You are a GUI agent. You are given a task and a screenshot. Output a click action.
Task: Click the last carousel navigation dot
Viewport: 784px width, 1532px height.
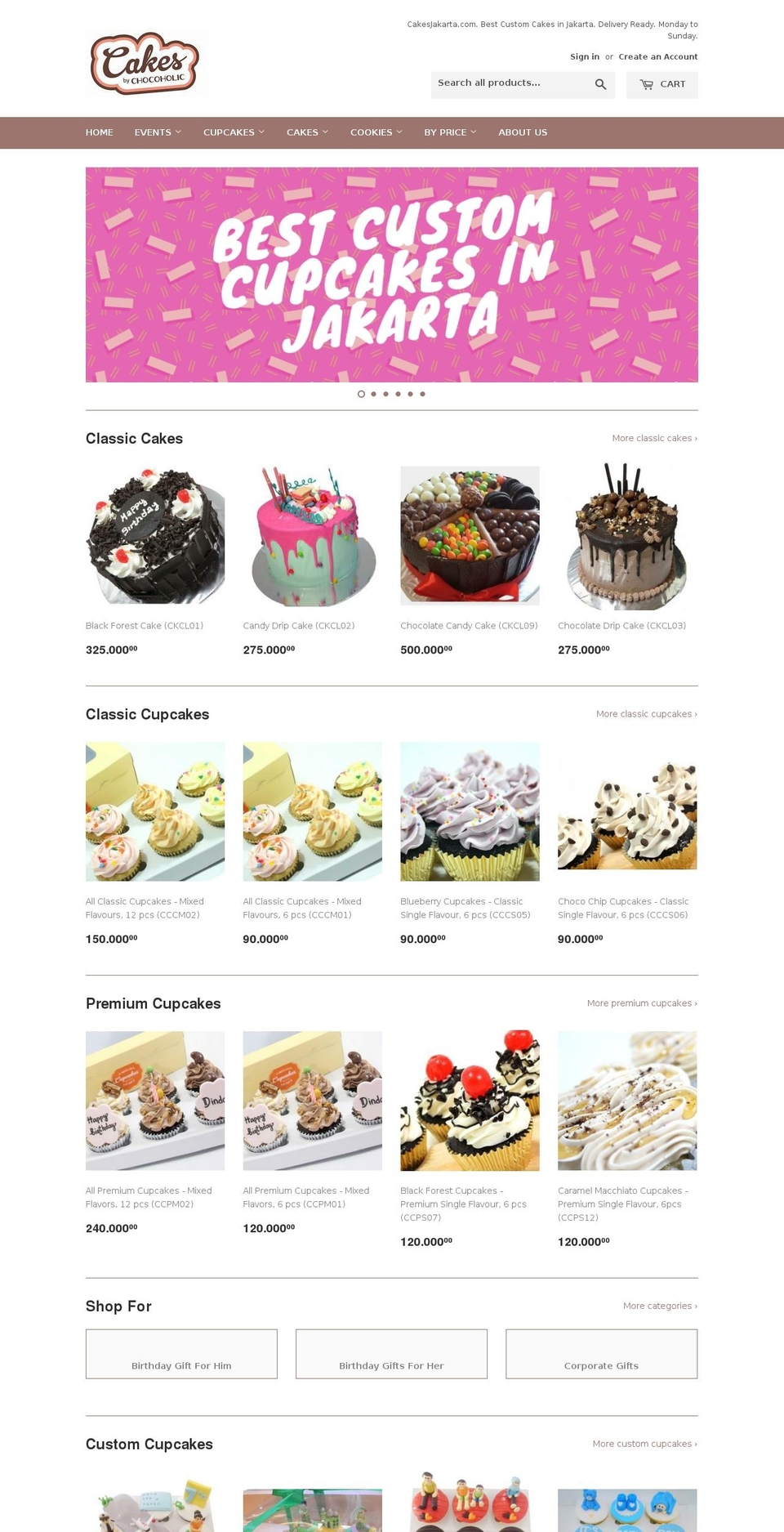422,394
